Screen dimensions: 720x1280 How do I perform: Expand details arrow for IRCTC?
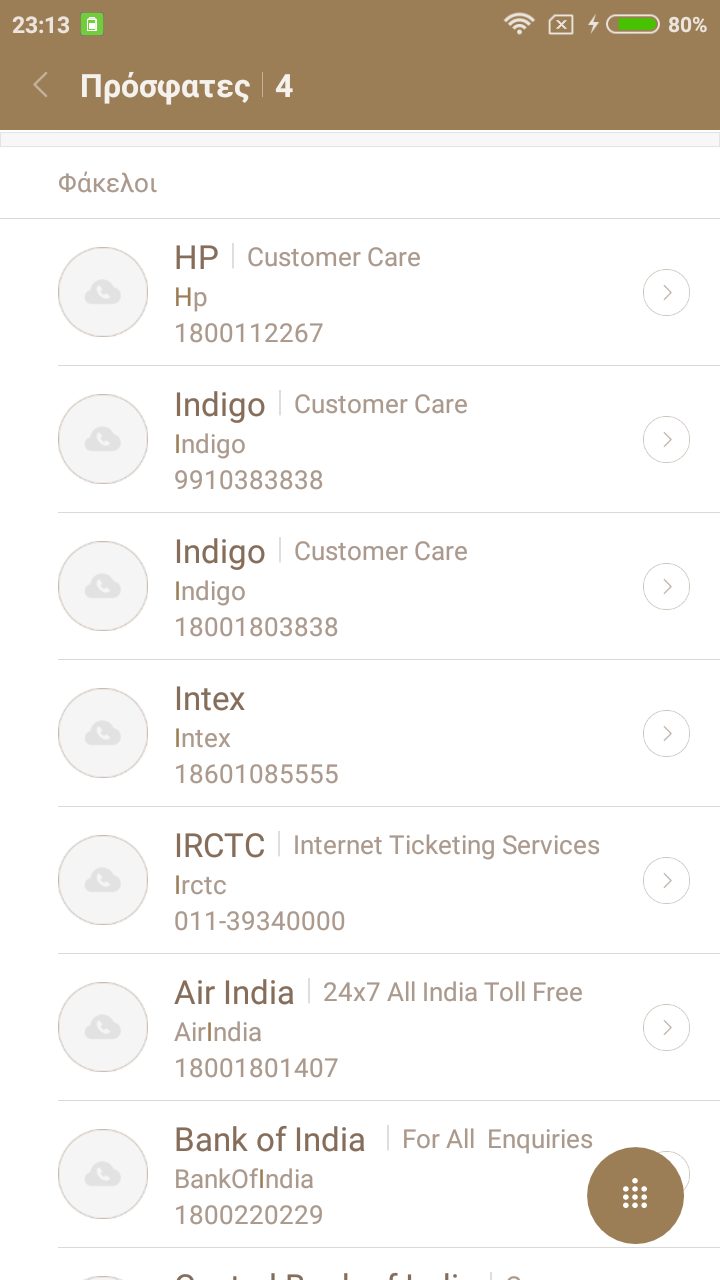coord(666,881)
